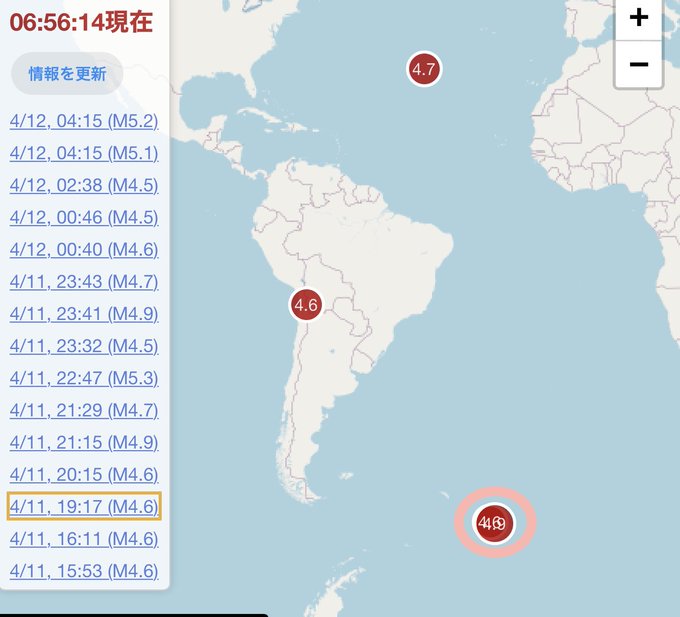The width and height of the screenshot is (680, 617).
Task: Select the 4/12, 02:38 (M4.5) entry
Action: point(84,185)
